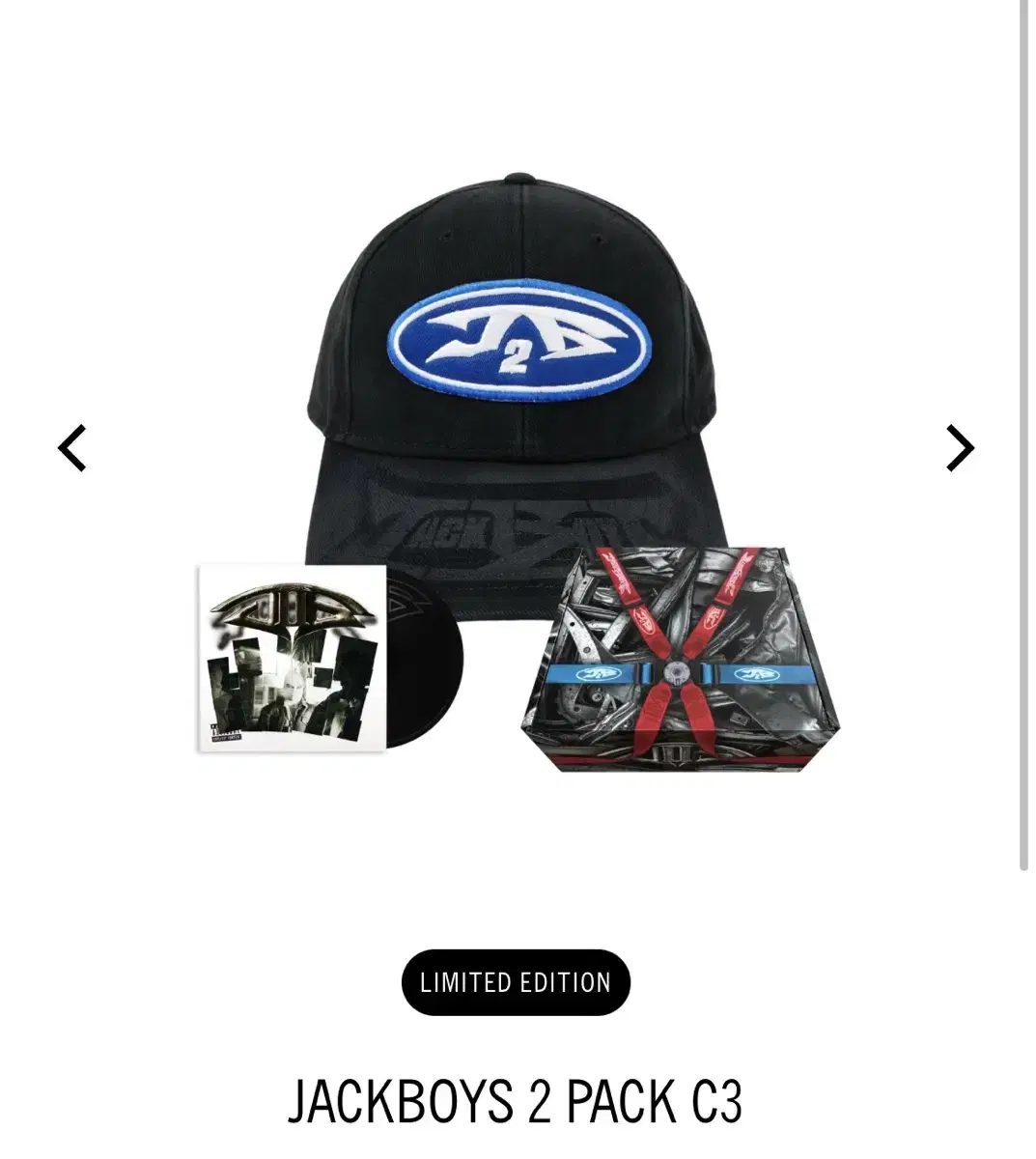Go back to the previous product photo

72,447
